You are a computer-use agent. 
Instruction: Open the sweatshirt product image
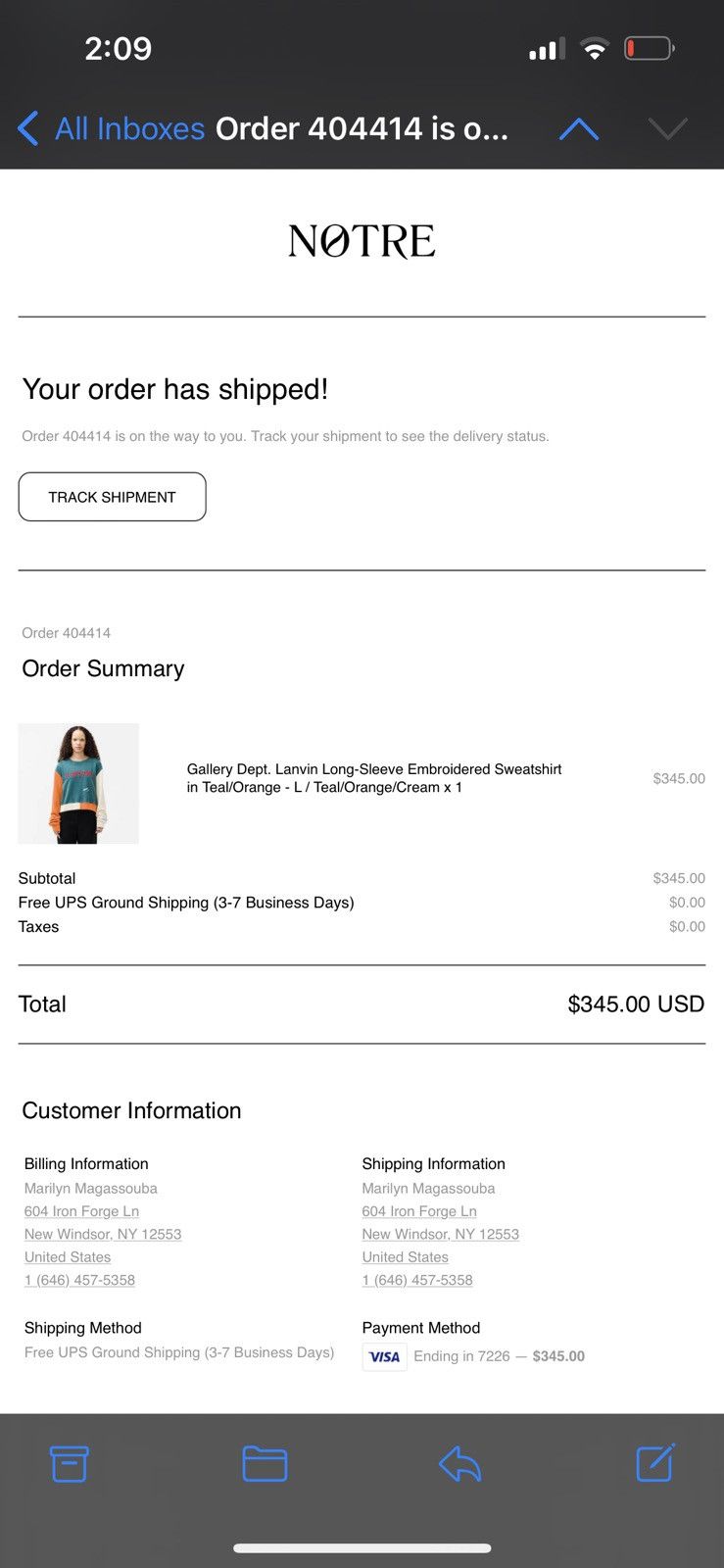pos(78,783)
